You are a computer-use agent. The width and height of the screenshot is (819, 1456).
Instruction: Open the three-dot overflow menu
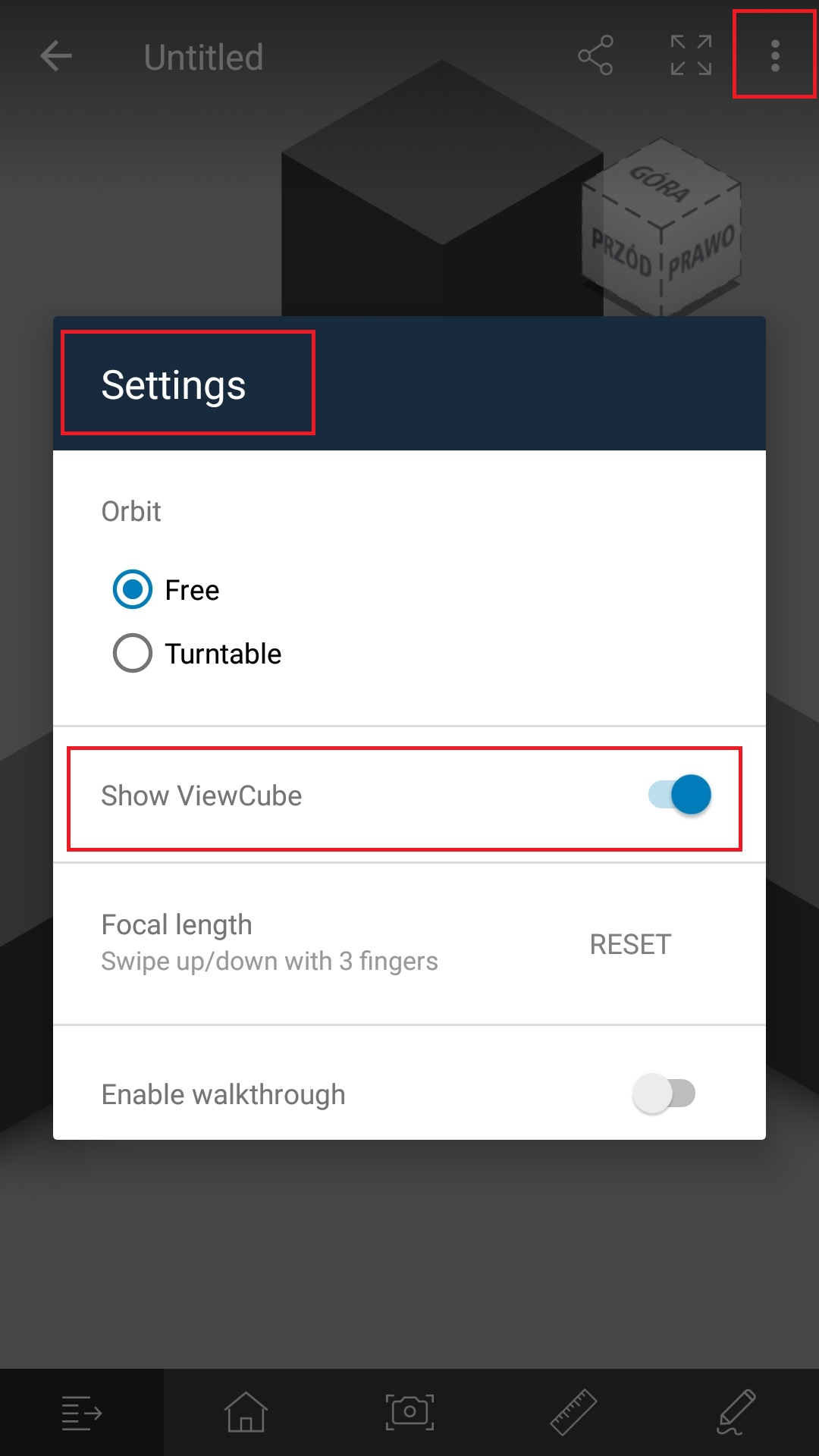click(x=774, y=56)
